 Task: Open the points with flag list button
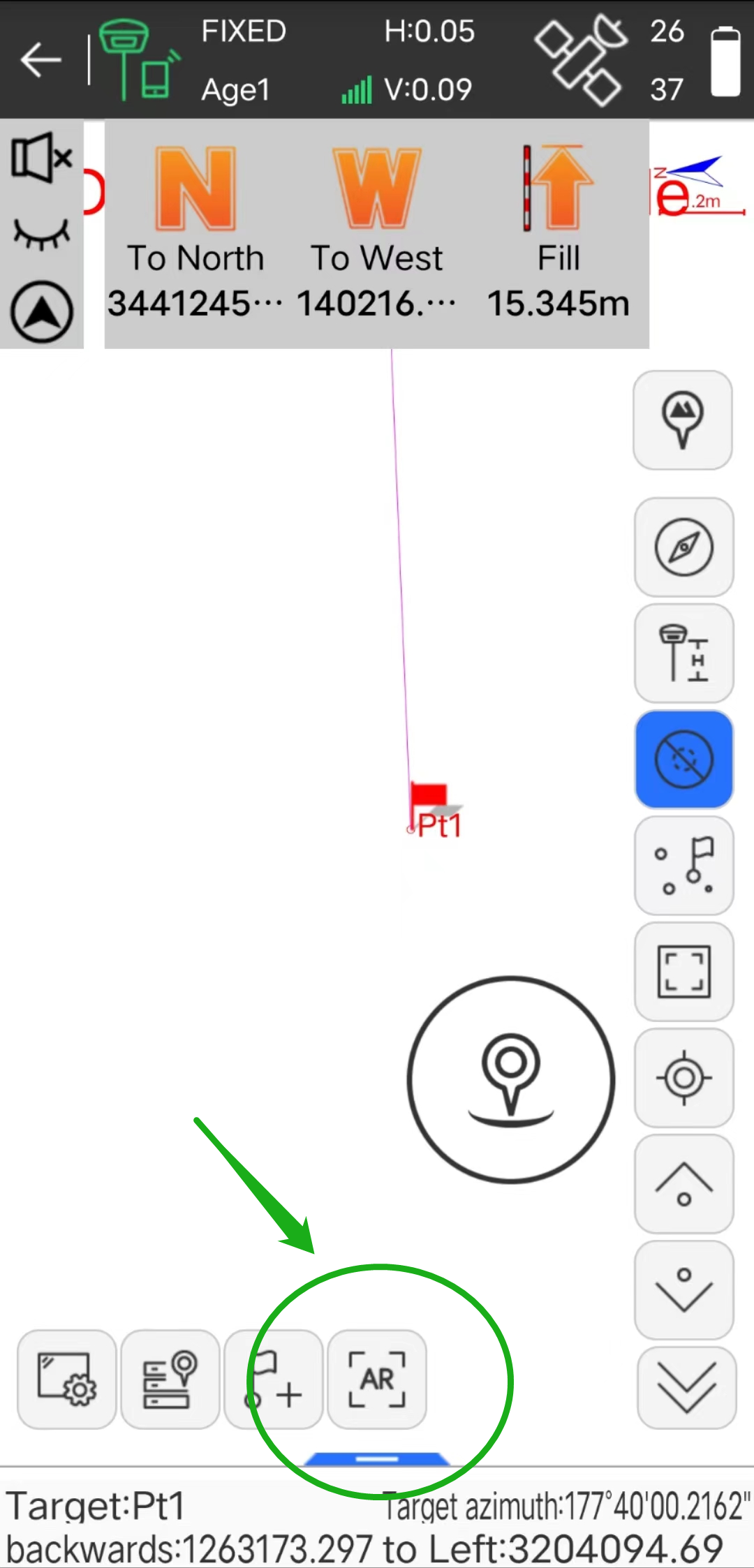pos(683,866)
